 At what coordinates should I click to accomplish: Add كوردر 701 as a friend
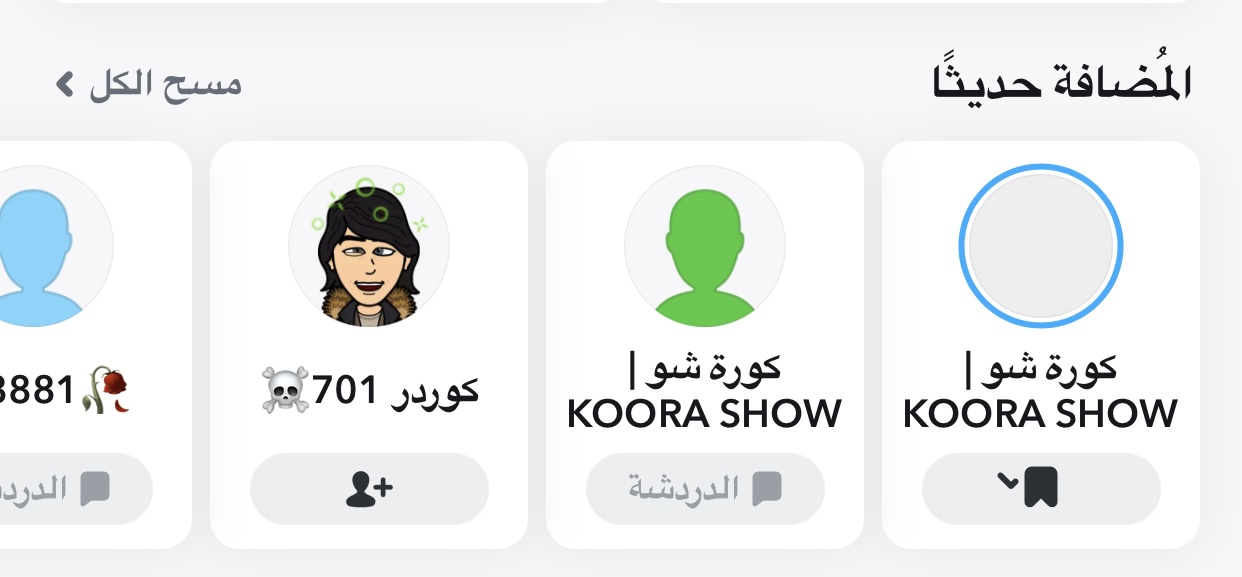[x=369, y=489]
